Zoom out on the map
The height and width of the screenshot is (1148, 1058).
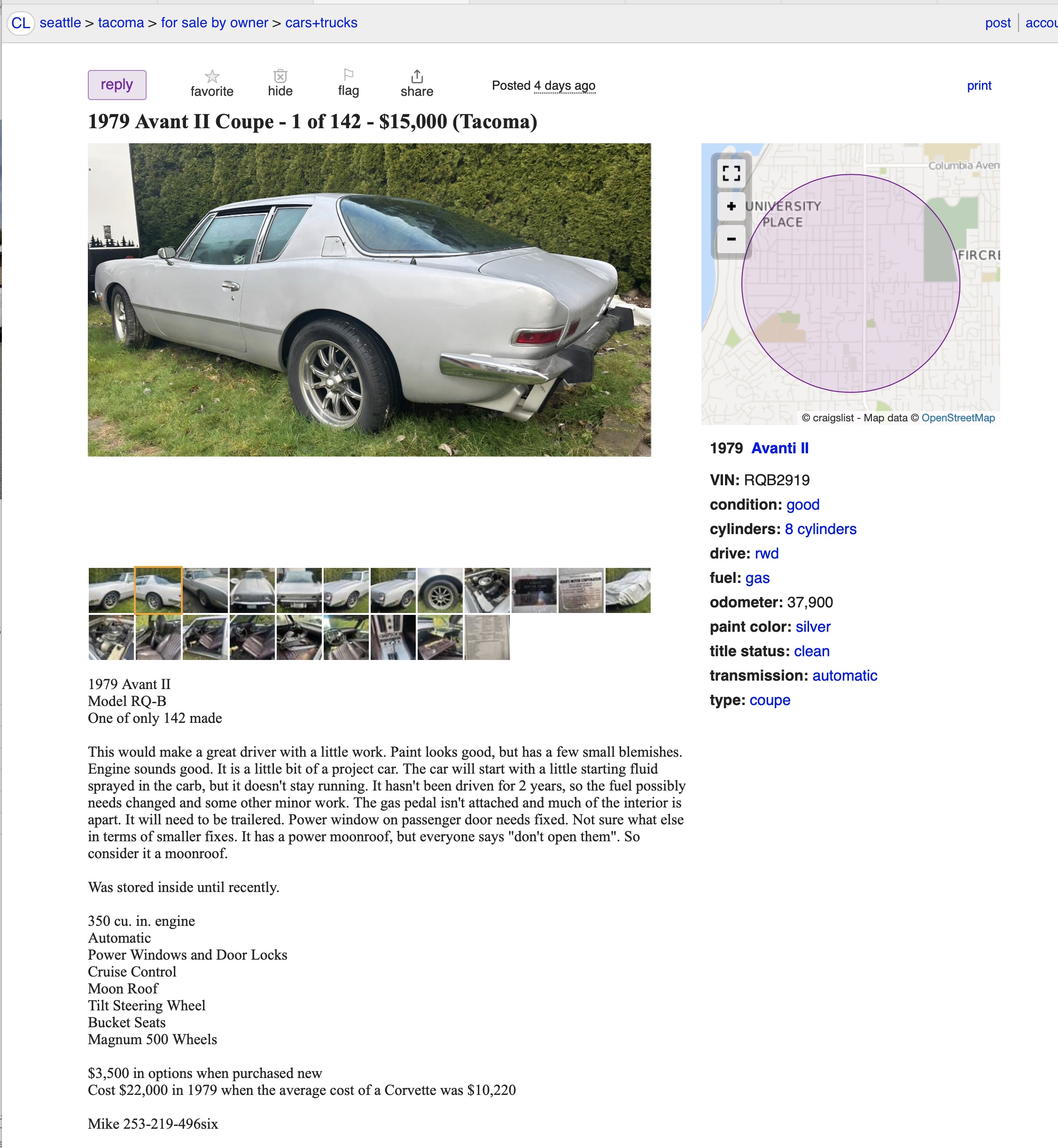(x=731, y=239)
